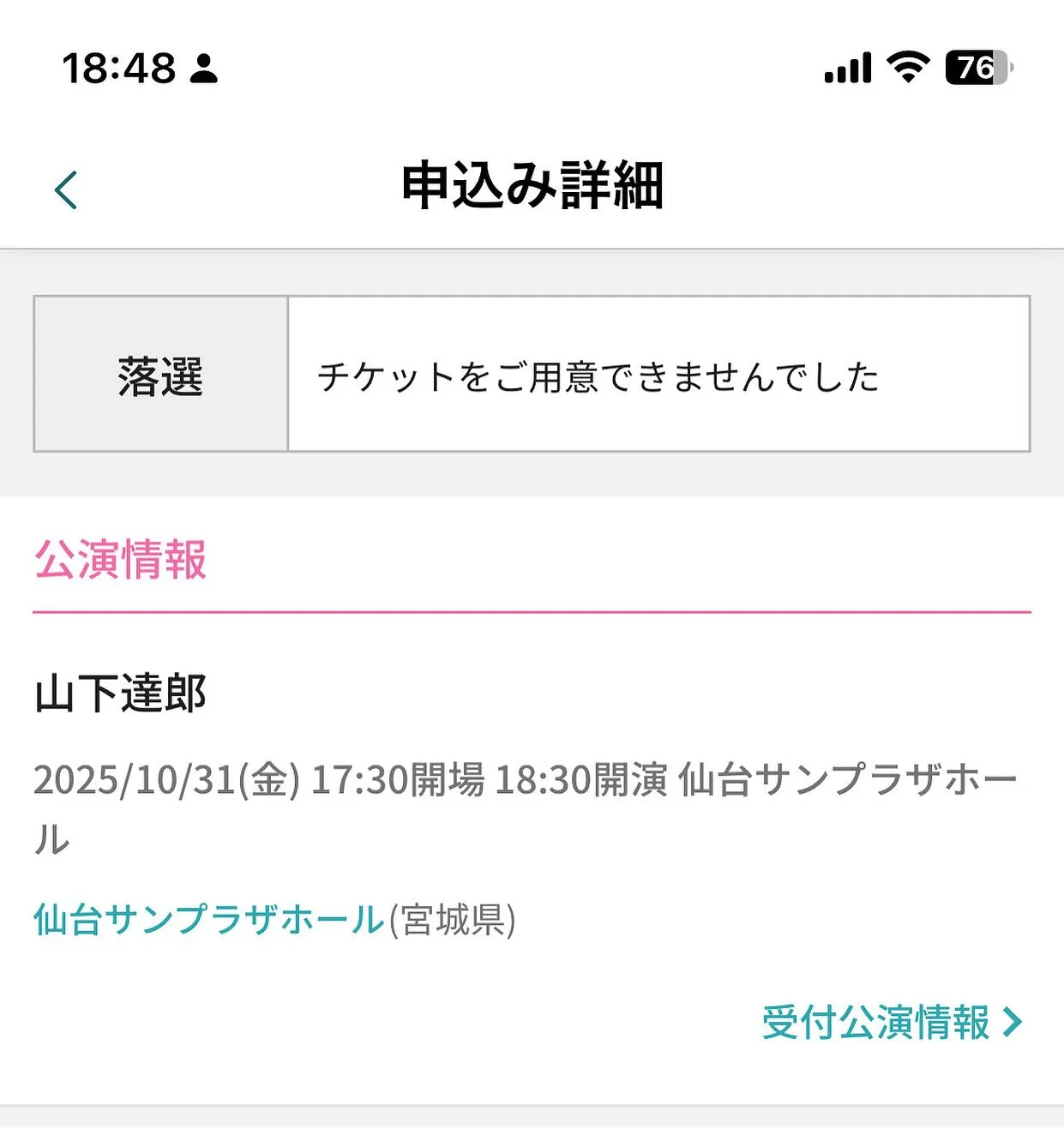
Task: Tap the チケットをご用意できませんでした message
Action: click(x=598, y=375)
